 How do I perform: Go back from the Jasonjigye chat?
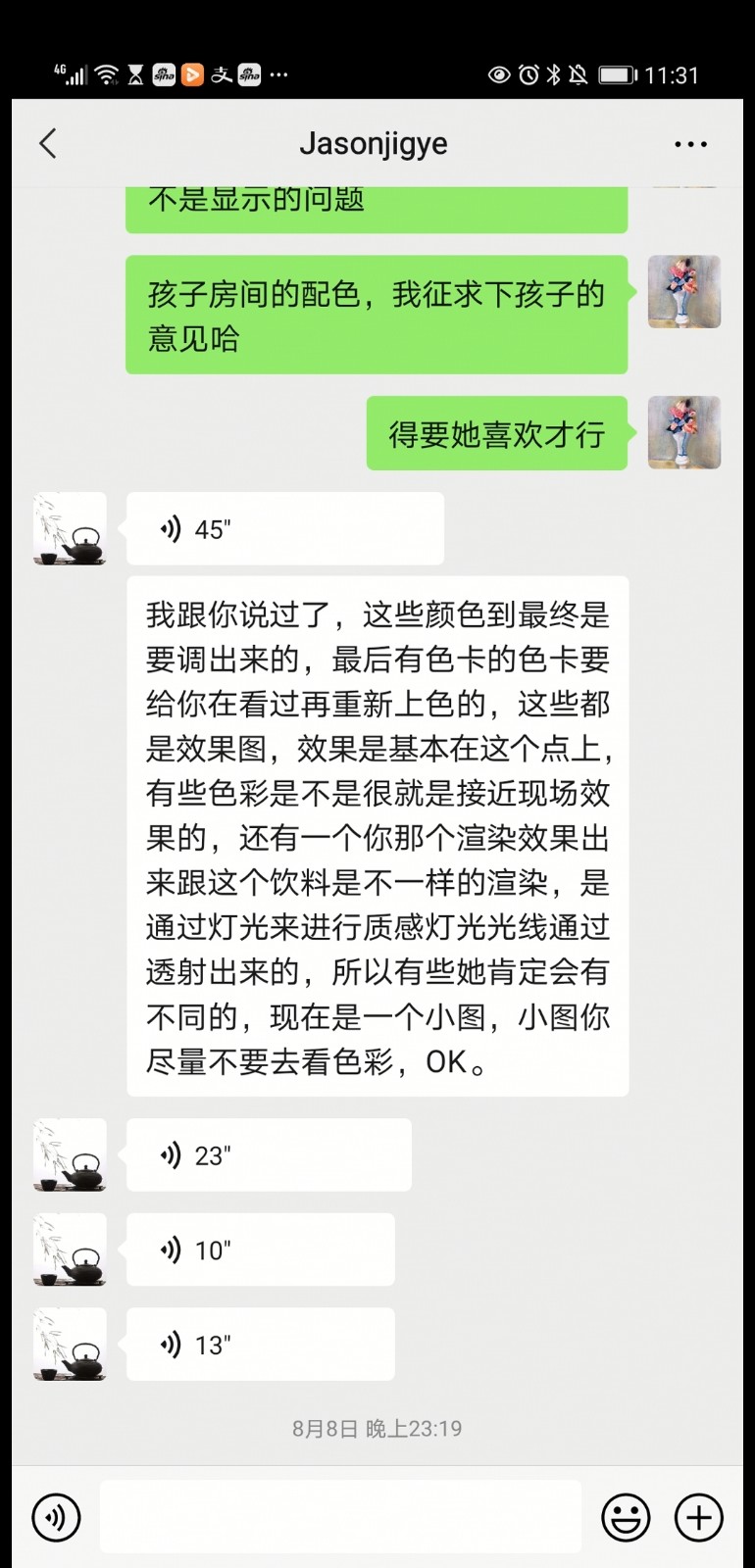(47, 144)
